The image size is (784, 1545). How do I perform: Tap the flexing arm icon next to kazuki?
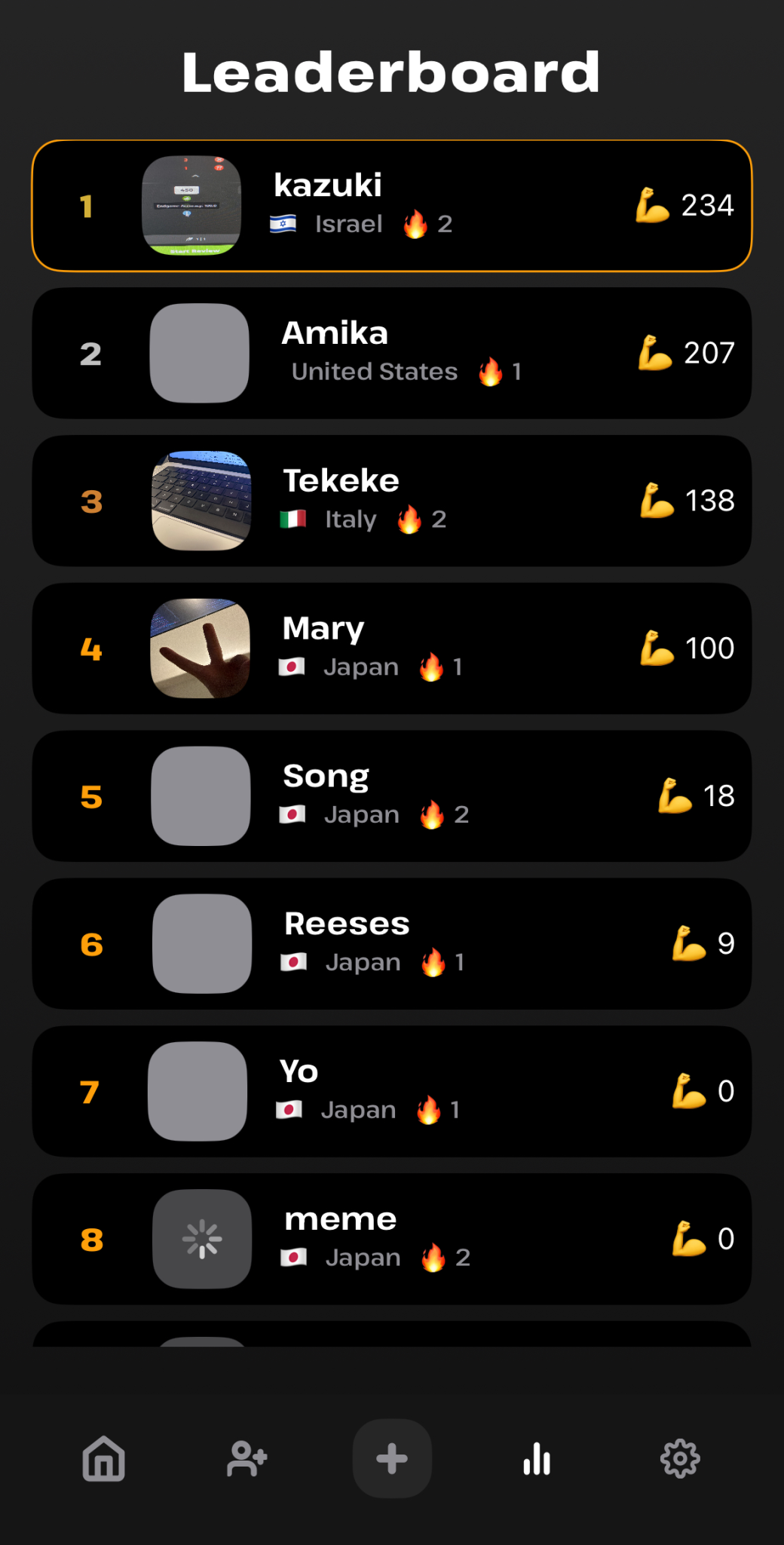[651, 204]
